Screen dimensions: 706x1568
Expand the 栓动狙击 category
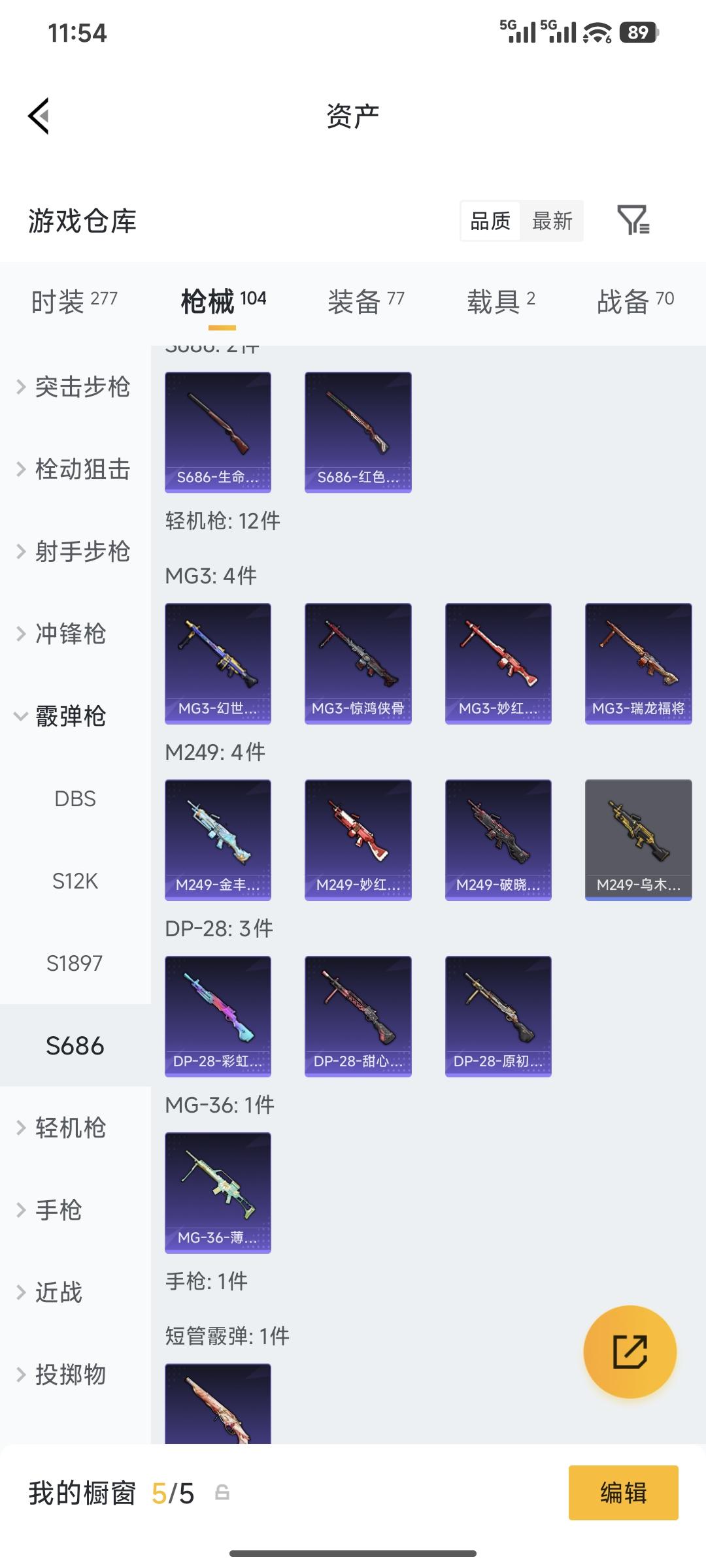click(x=73, y=469)
